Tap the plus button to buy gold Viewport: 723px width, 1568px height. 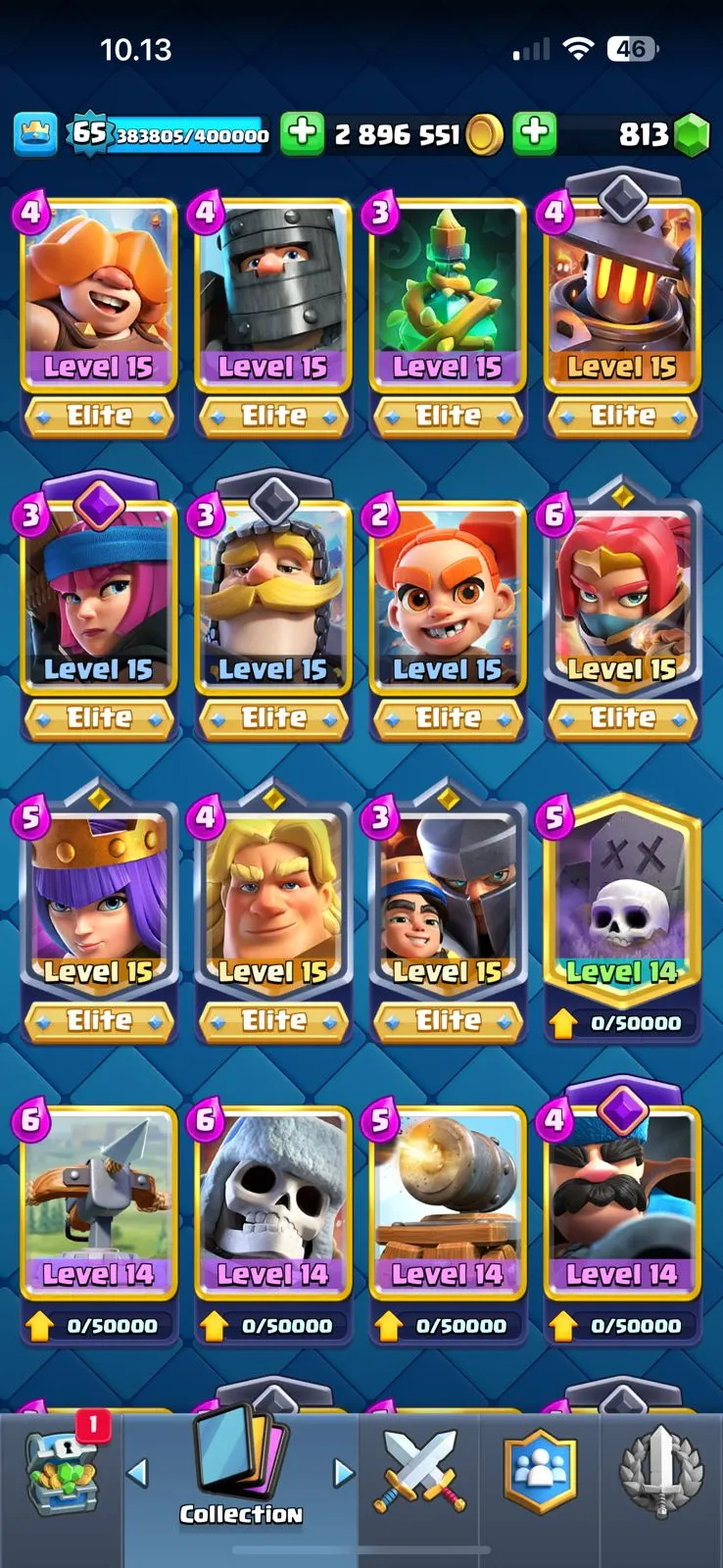[x=302, y=134]
